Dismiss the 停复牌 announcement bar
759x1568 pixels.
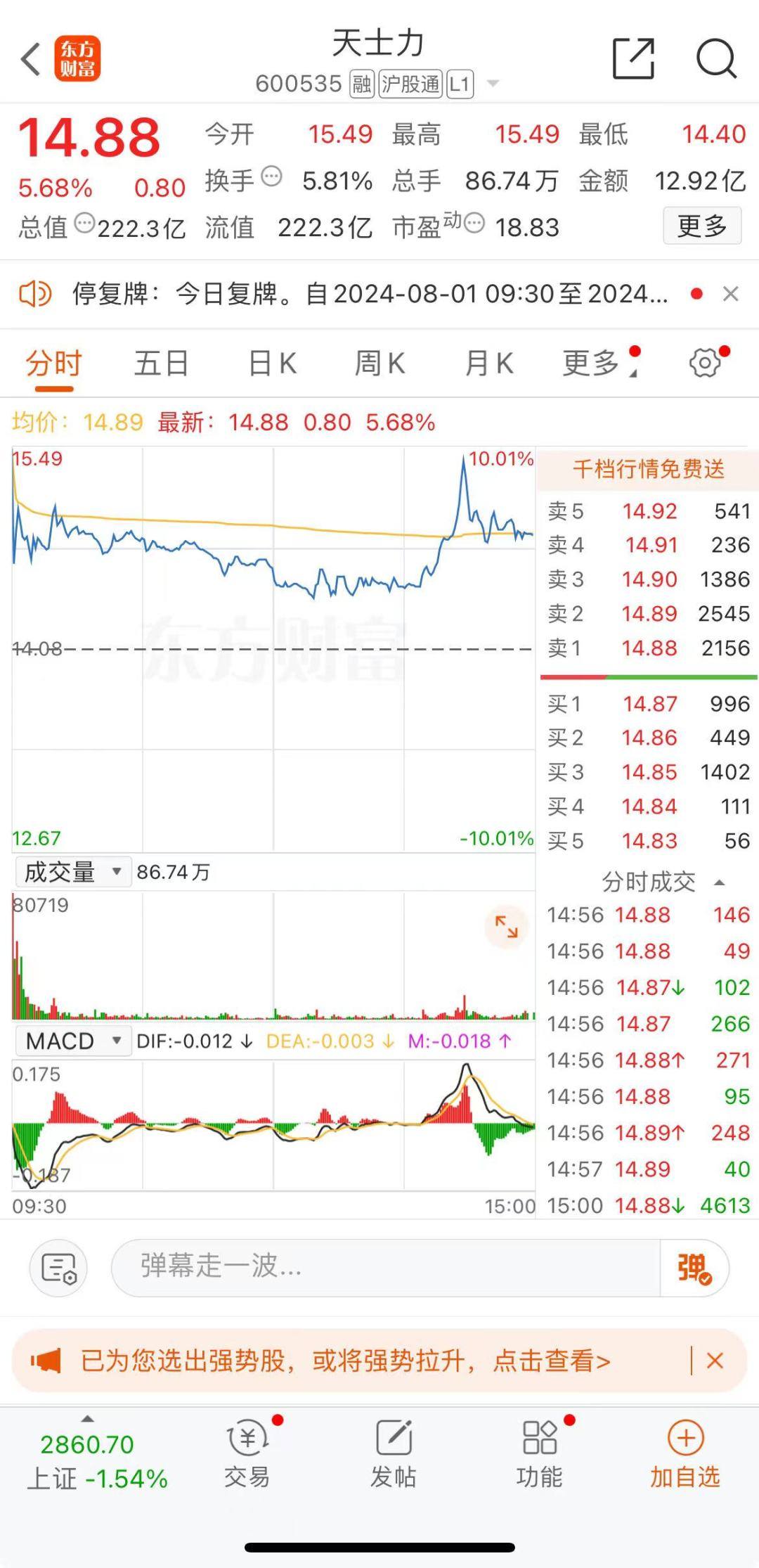click(731, 294)
